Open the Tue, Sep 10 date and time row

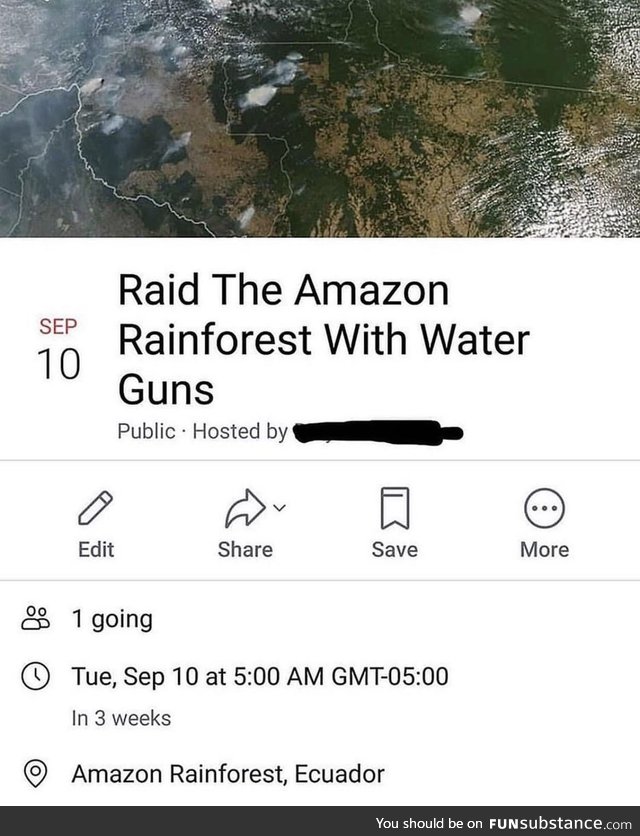[x=259, y=677]
